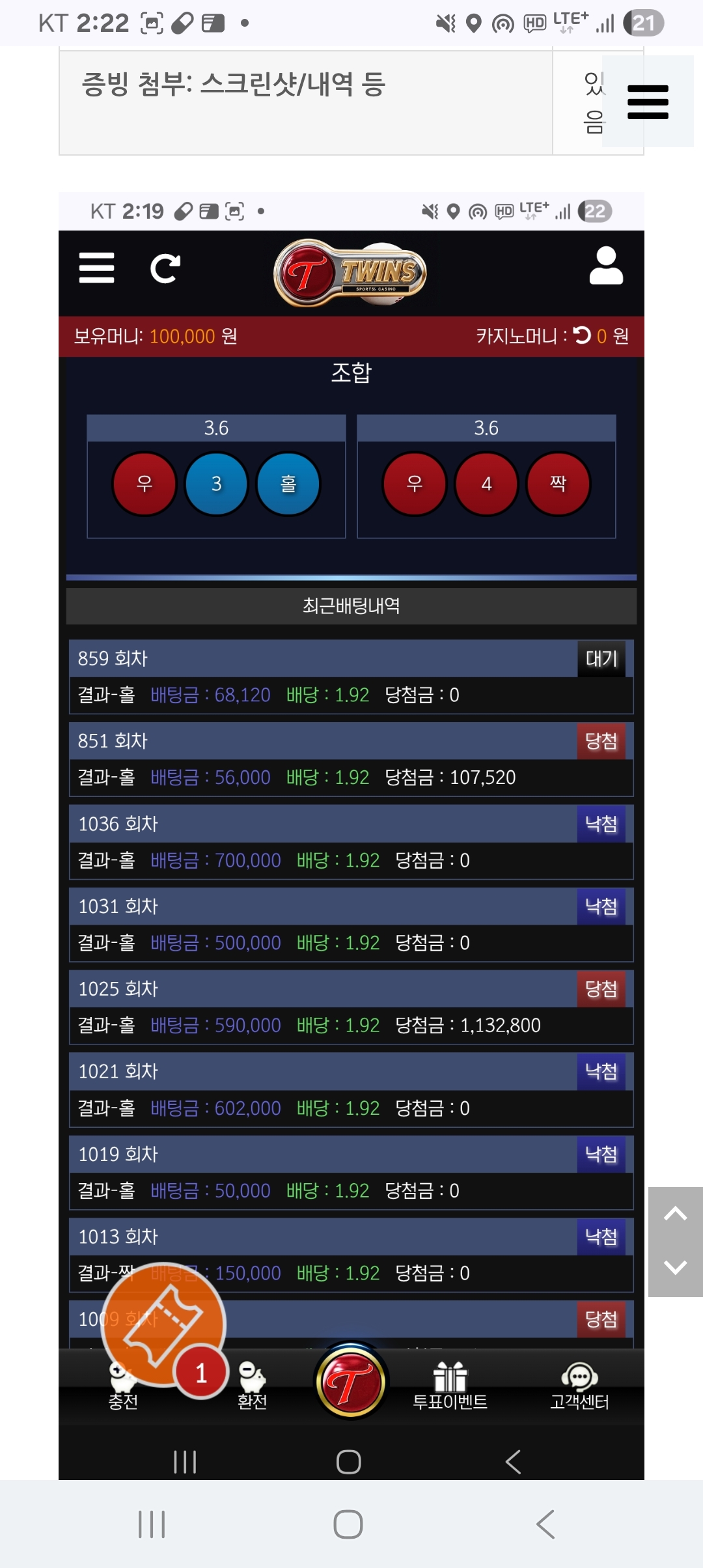
Task: Jump to page top with the up arrow
Action: [675, 1214]
